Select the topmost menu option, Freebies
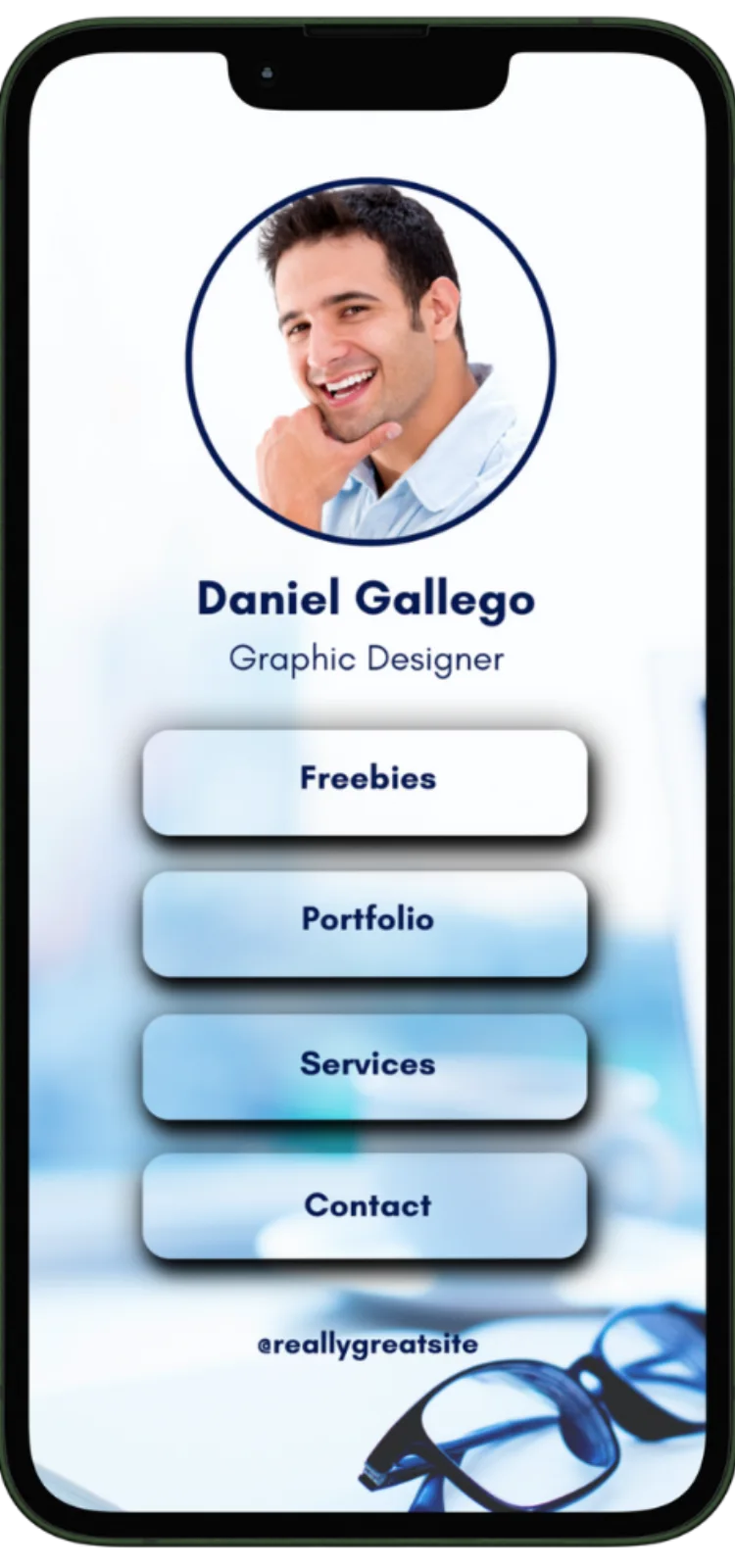 click(367, 779)
